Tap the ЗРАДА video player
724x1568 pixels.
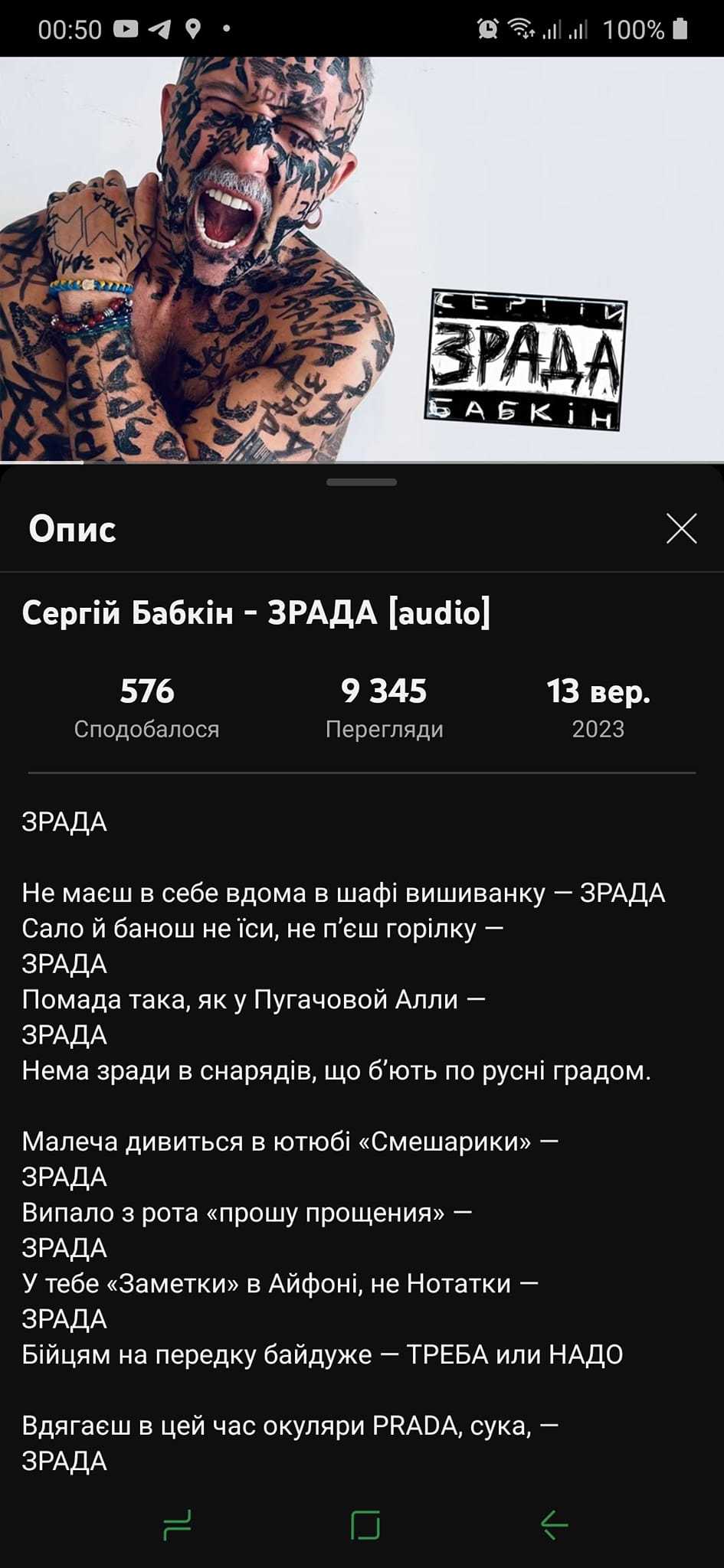coord(362,259)
